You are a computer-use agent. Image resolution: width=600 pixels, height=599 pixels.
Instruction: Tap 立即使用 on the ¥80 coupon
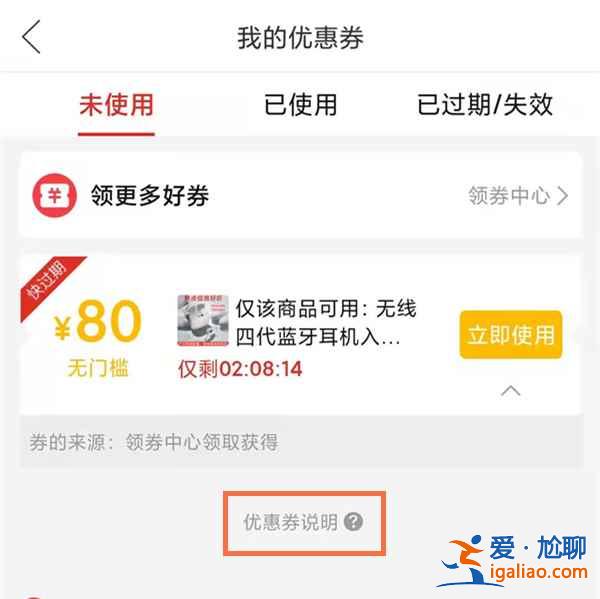point(511,335)
